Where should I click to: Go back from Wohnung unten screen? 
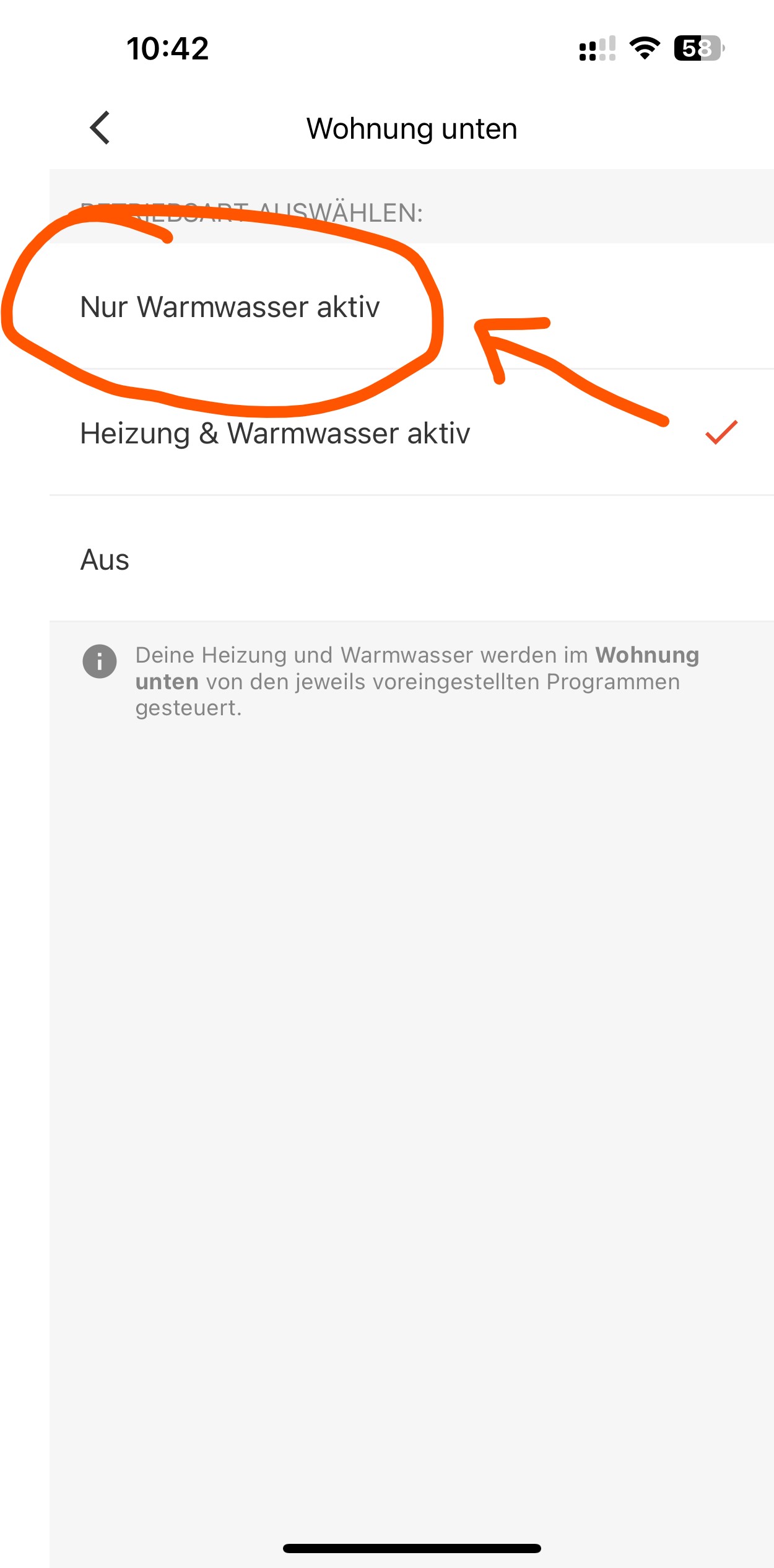(x=100, y=128)
